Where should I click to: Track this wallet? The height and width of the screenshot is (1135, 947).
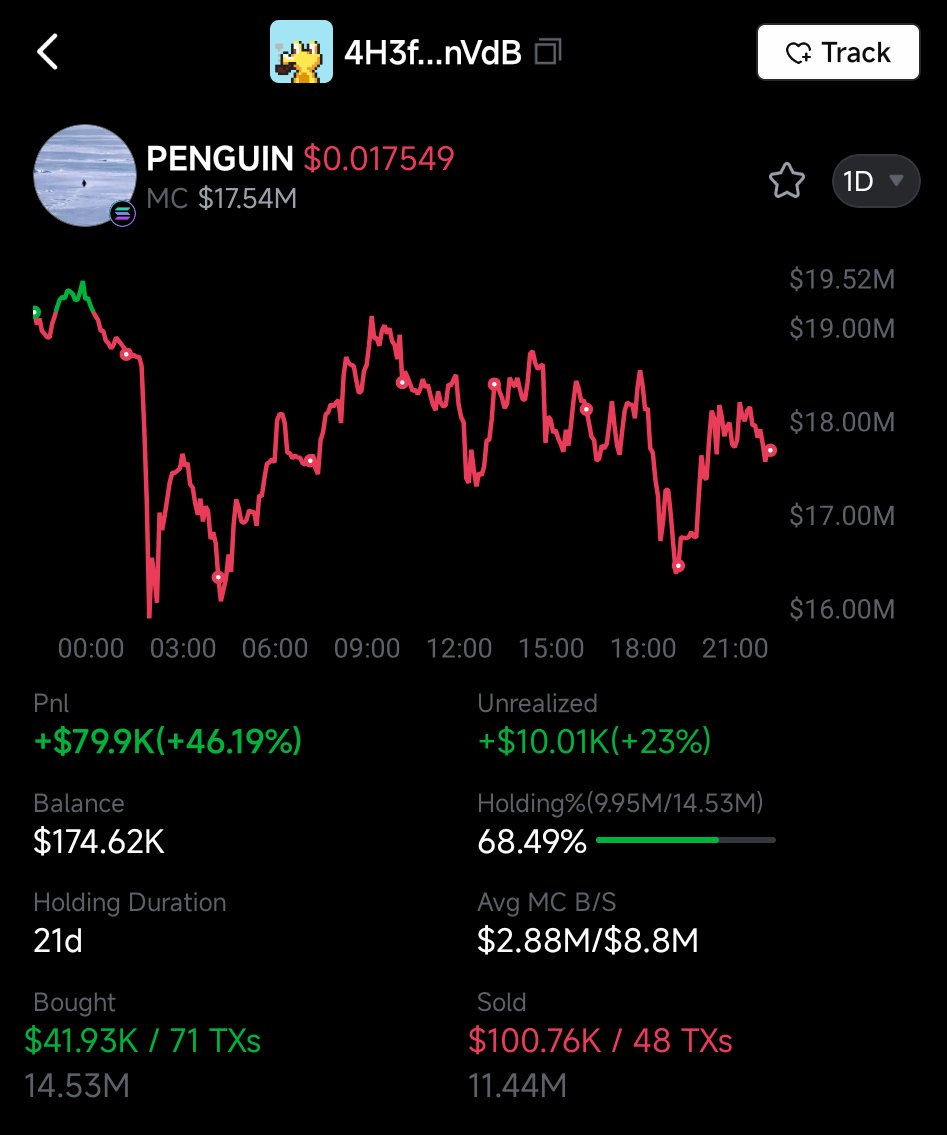(x=837, y=53)
